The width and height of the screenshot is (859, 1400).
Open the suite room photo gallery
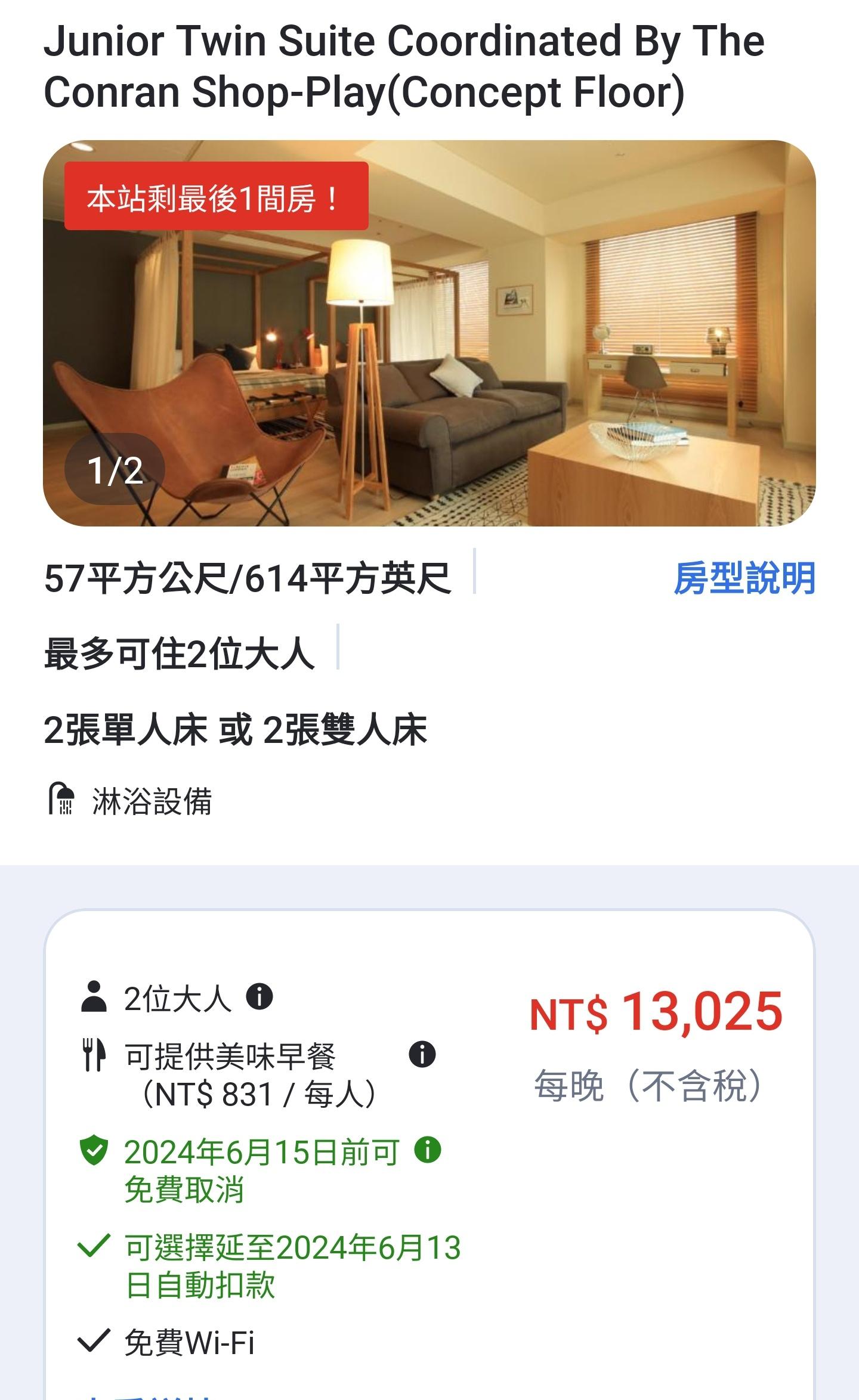click(429, 333)
